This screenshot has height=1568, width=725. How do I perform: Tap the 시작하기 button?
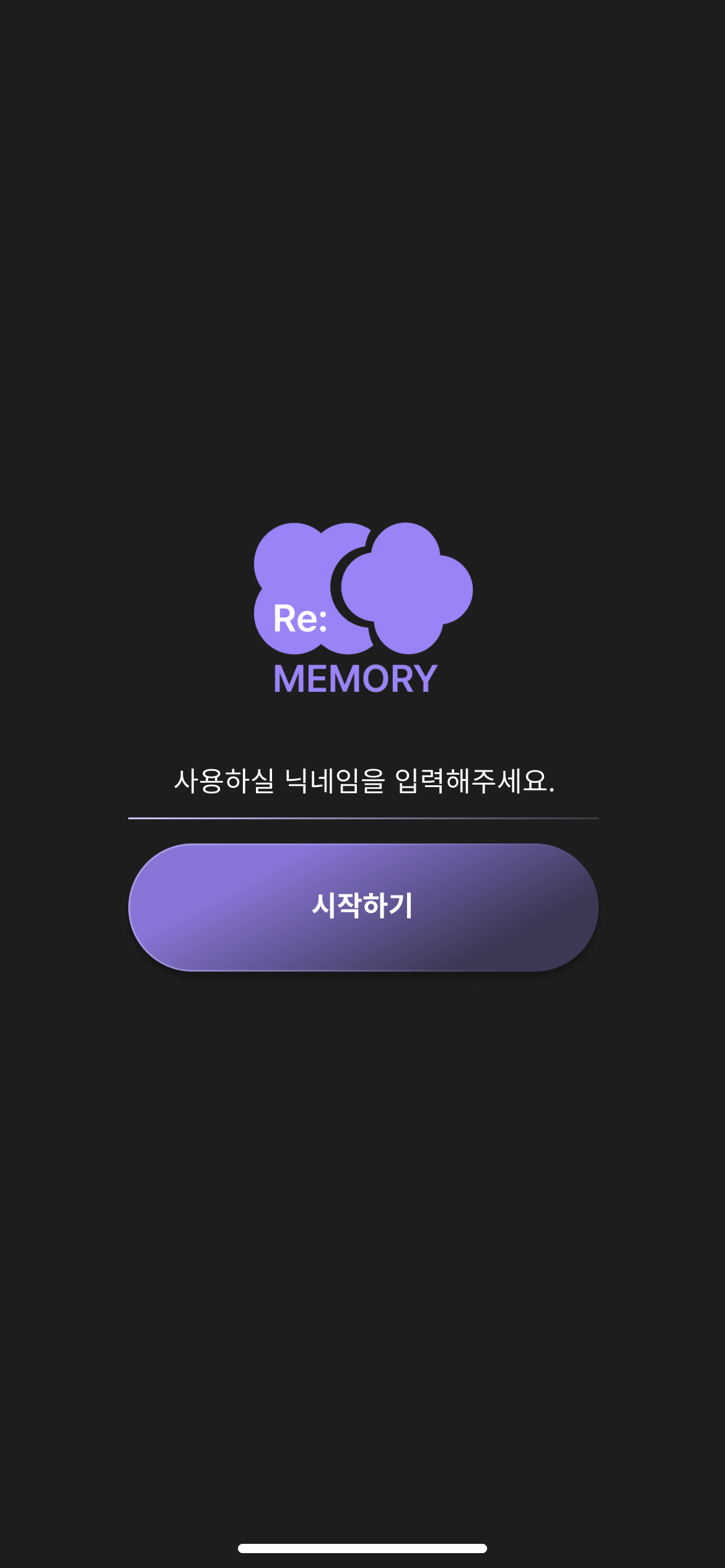pyautogui.click(x=363, y=907)
